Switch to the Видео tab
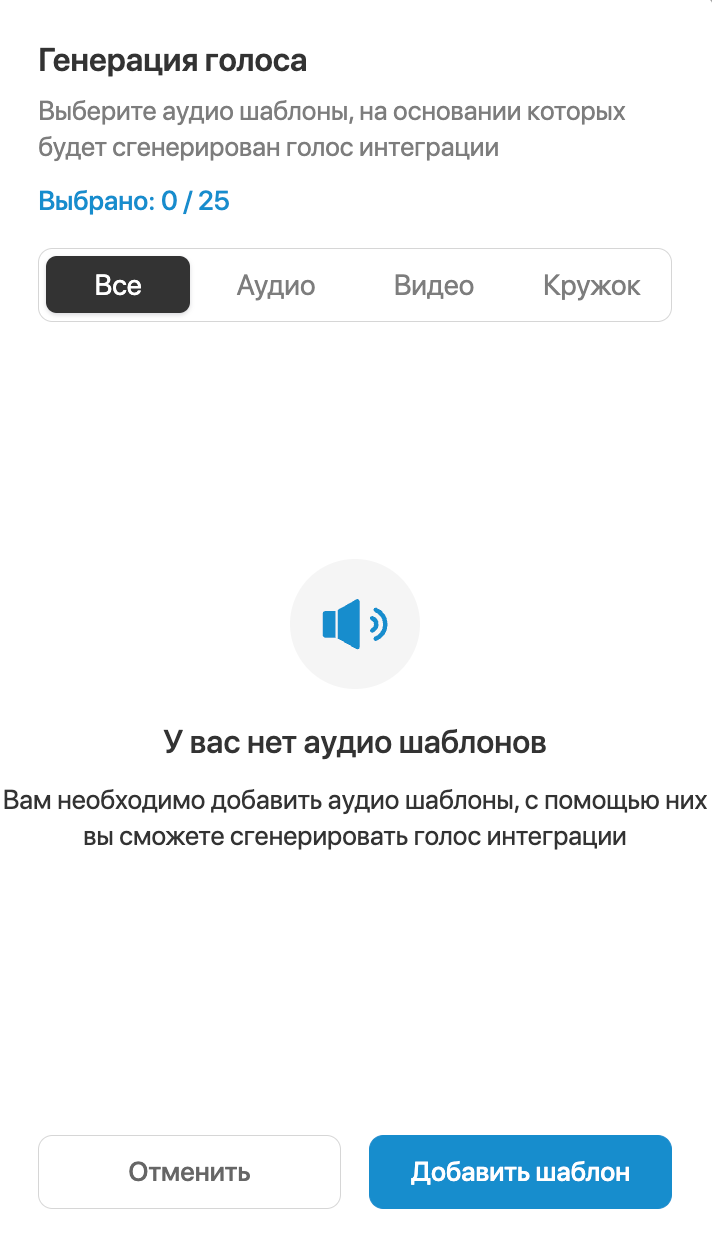712x1240 pixels. [x=434, y=285]
